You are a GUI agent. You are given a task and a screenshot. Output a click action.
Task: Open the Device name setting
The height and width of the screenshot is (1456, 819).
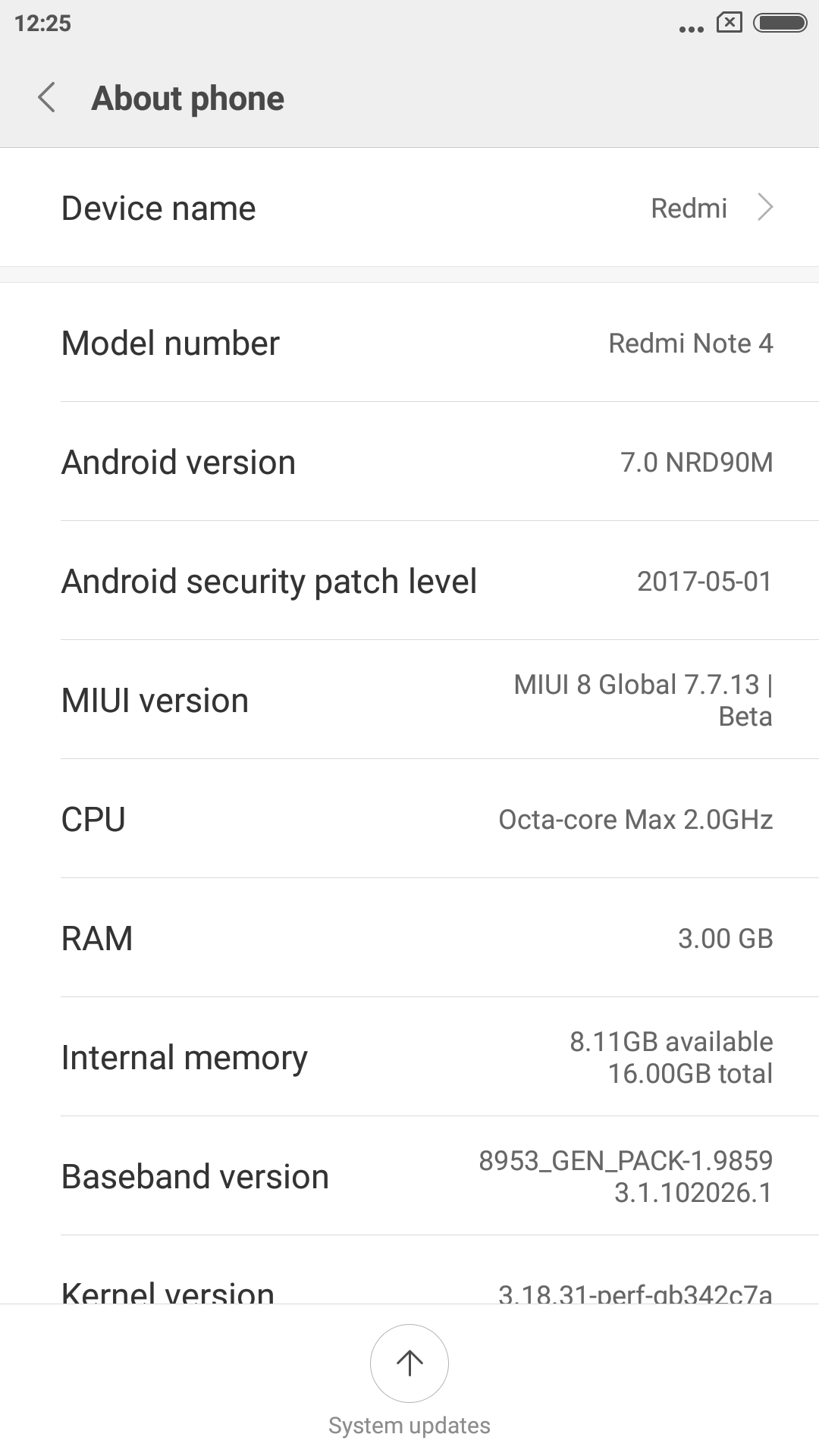coord(409,208)
